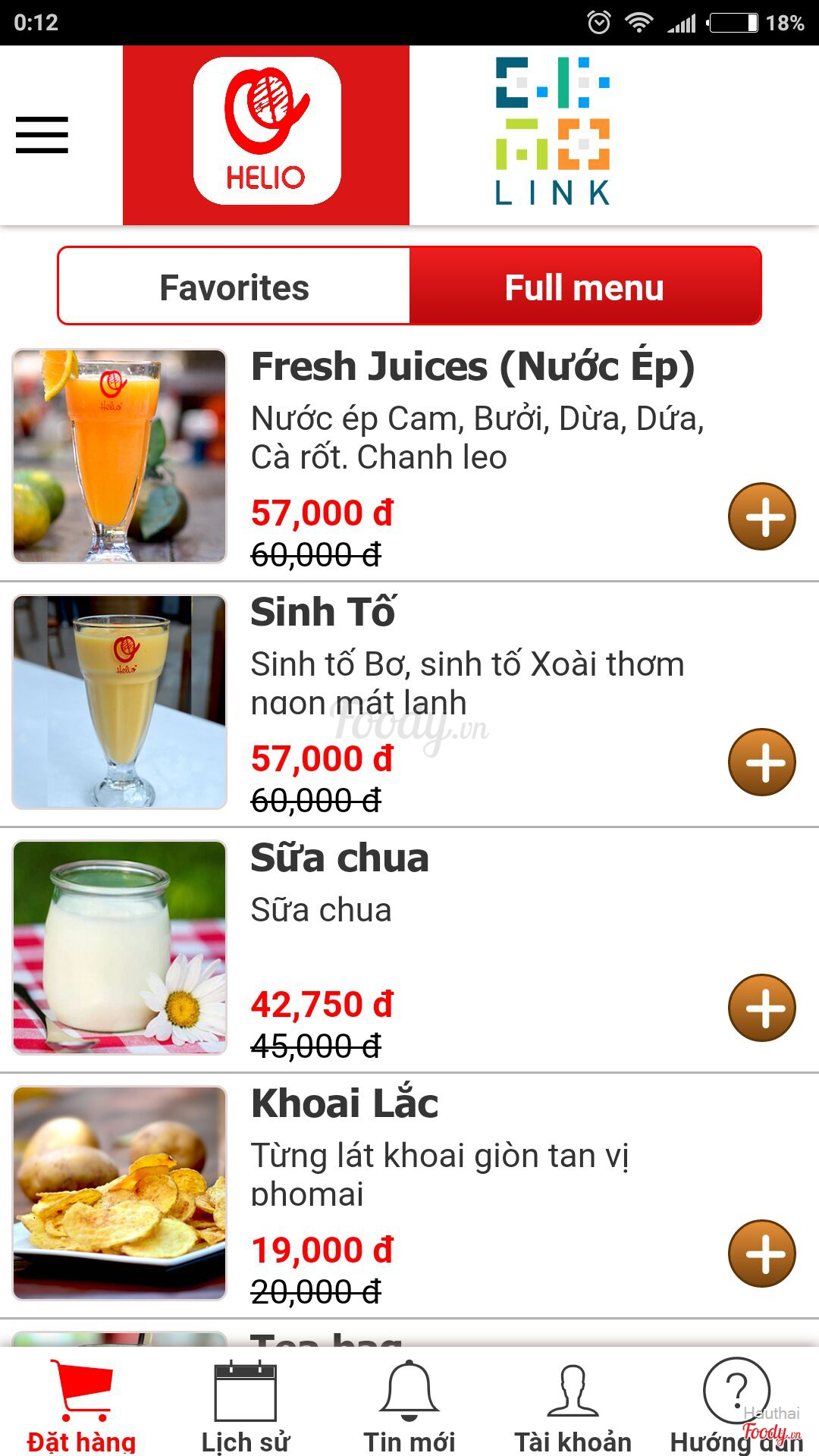Open the Fresh Juices item photo
819x1456 pixels.
120,457
